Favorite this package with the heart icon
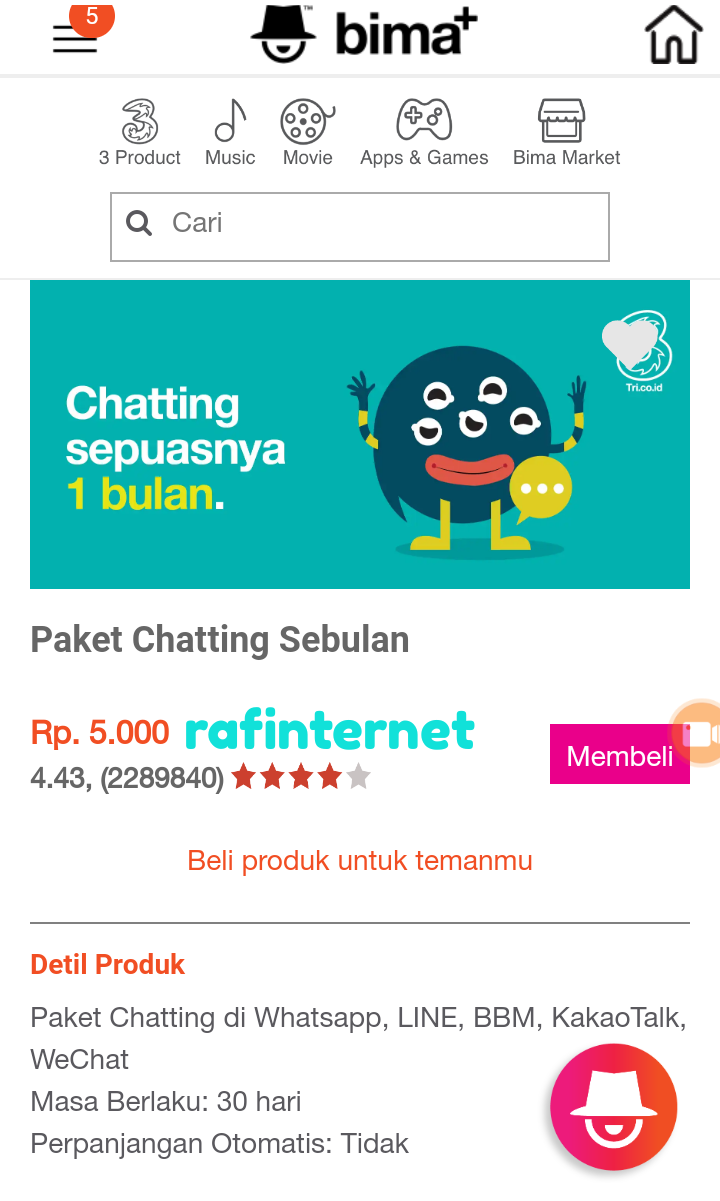The height and width of the screenshot is (1201, 720). click(x=629, y=343)
